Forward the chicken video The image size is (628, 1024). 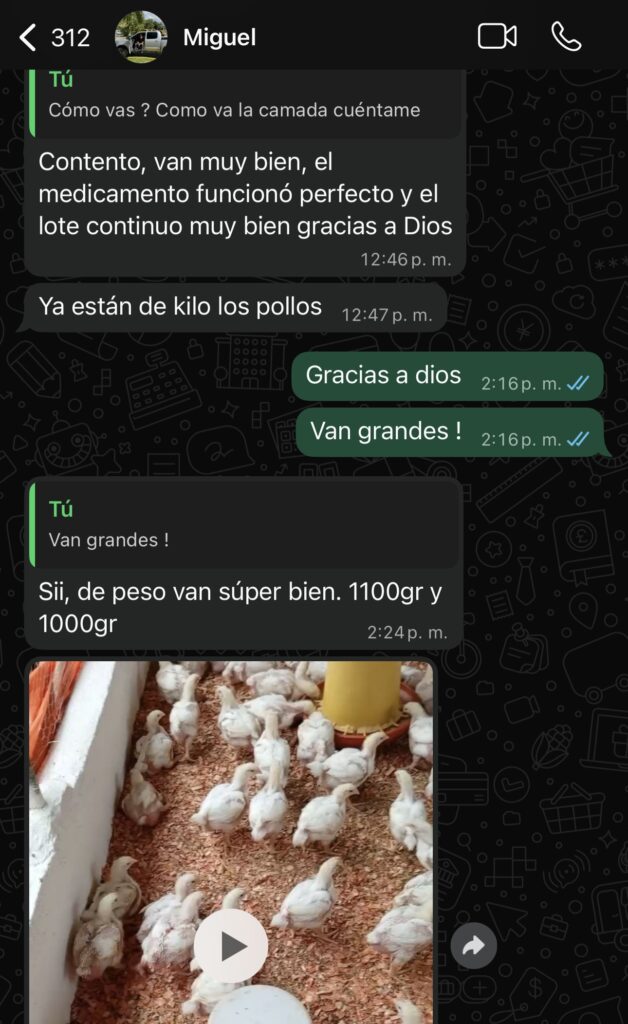473,945
